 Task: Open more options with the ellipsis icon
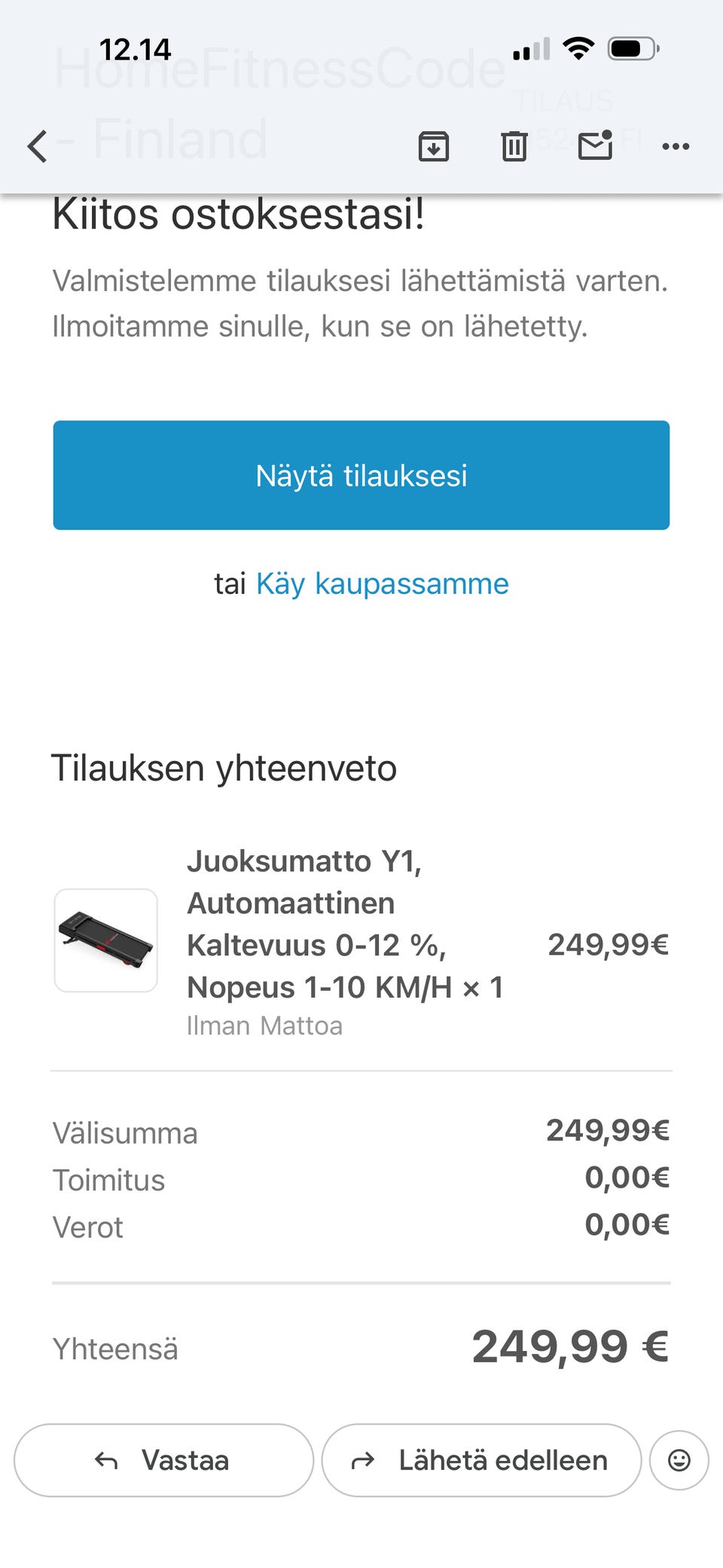click(x=676, y=146)
